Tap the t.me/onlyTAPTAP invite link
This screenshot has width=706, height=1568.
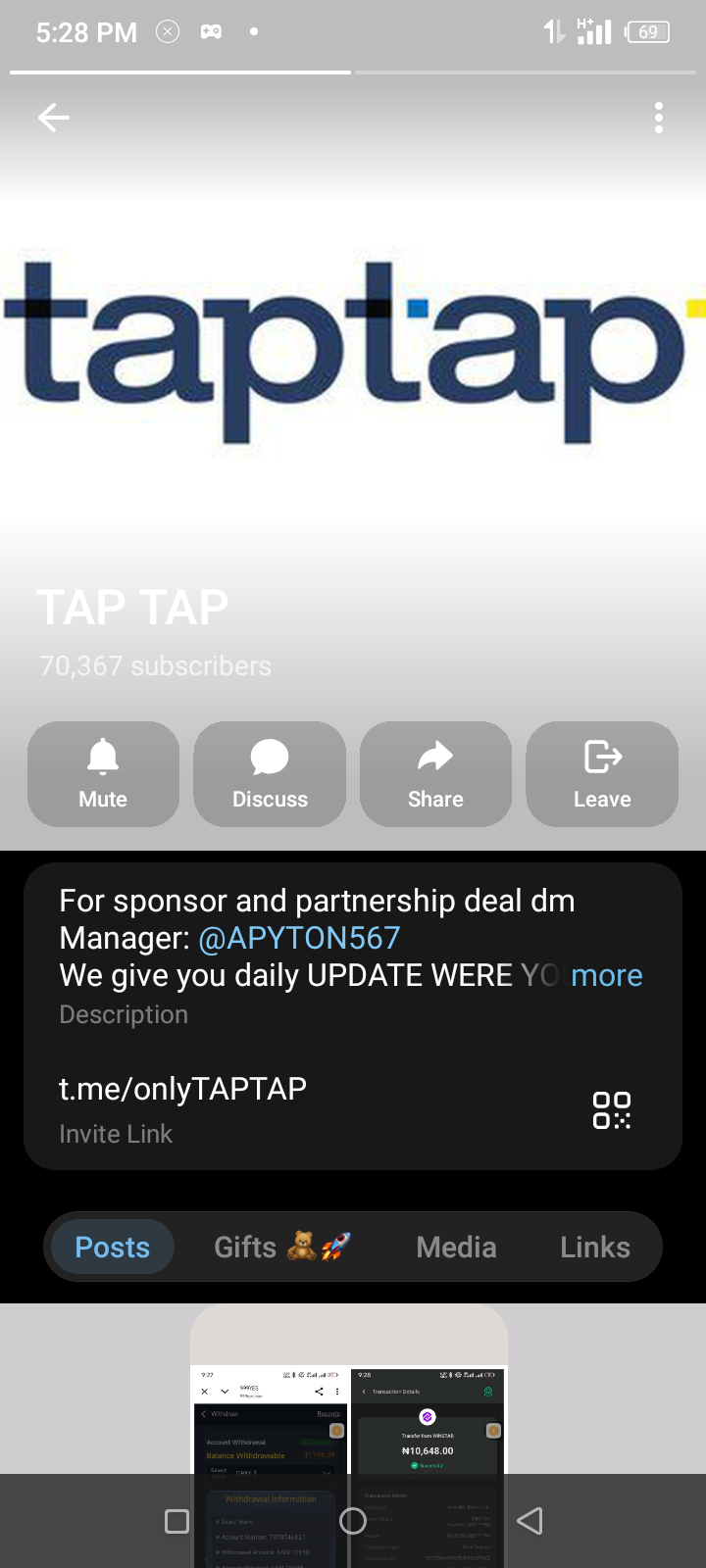click(183, 1089)
